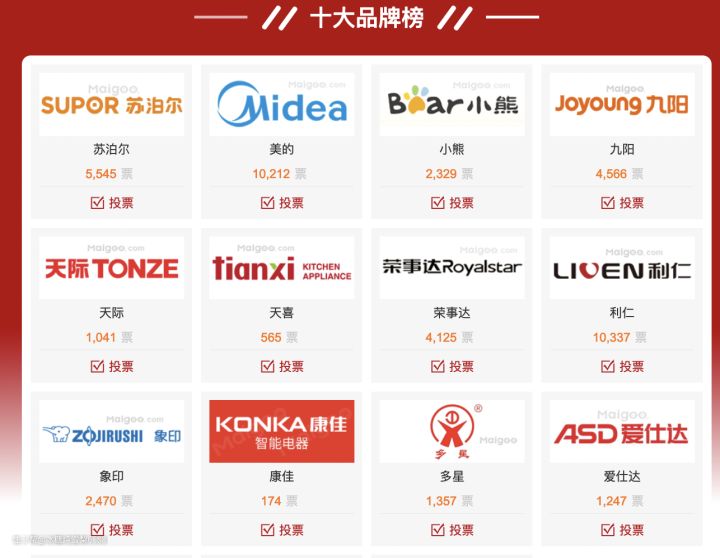
Task: Vote for 荣事达 Royalstar
Action: point(452,367)
